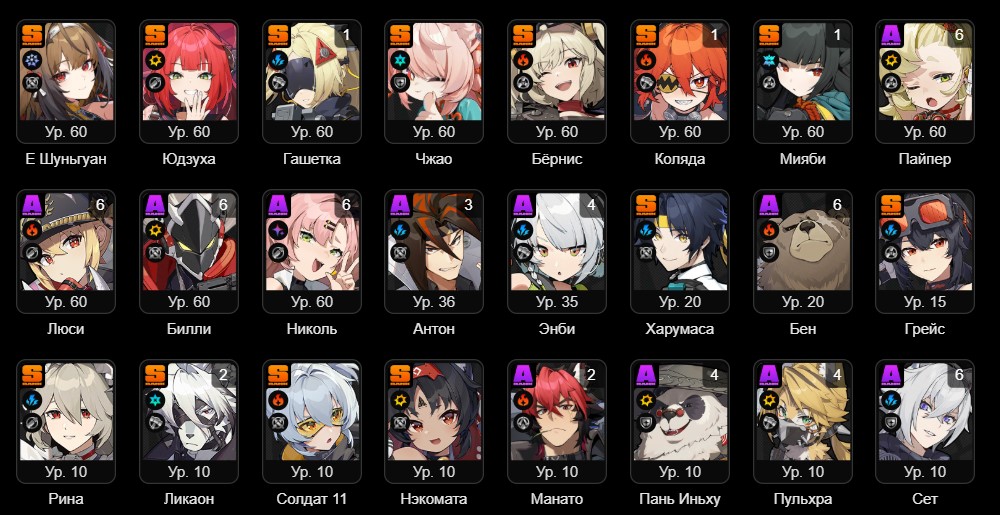
Task: Open the Грейс character card
Action: [x=925, y=251]
